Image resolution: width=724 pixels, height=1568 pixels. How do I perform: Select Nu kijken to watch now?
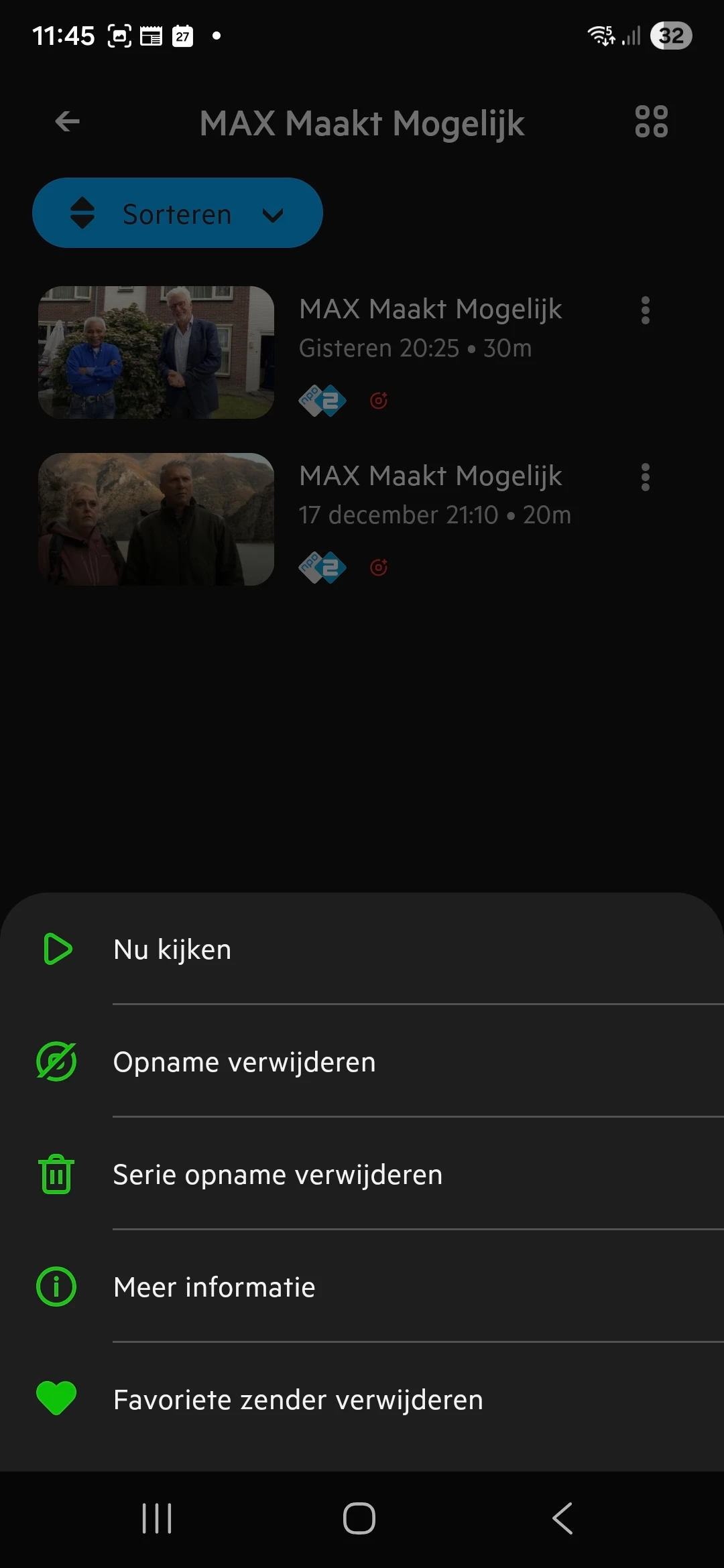173,950
